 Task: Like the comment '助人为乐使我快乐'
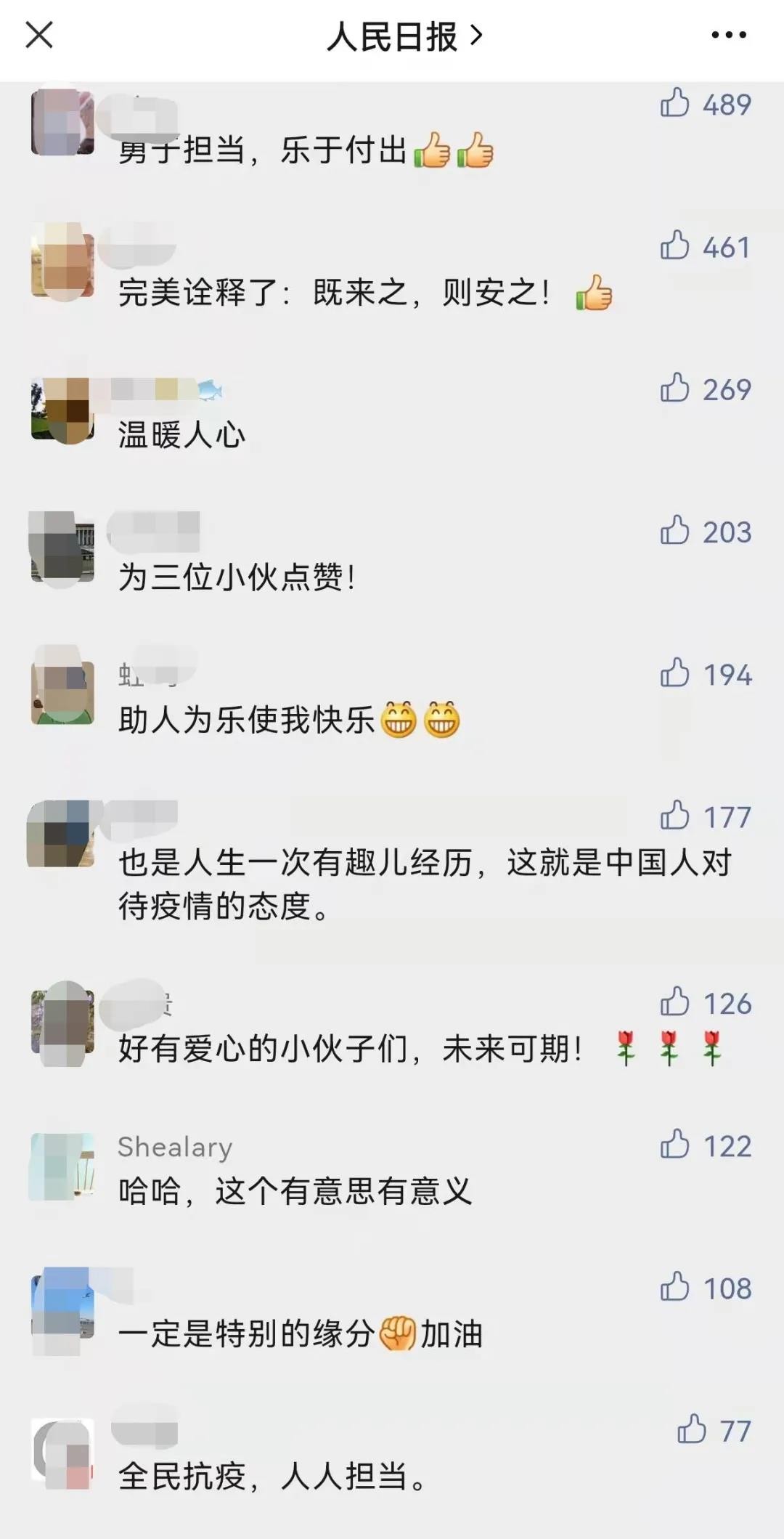coord(675,673)
